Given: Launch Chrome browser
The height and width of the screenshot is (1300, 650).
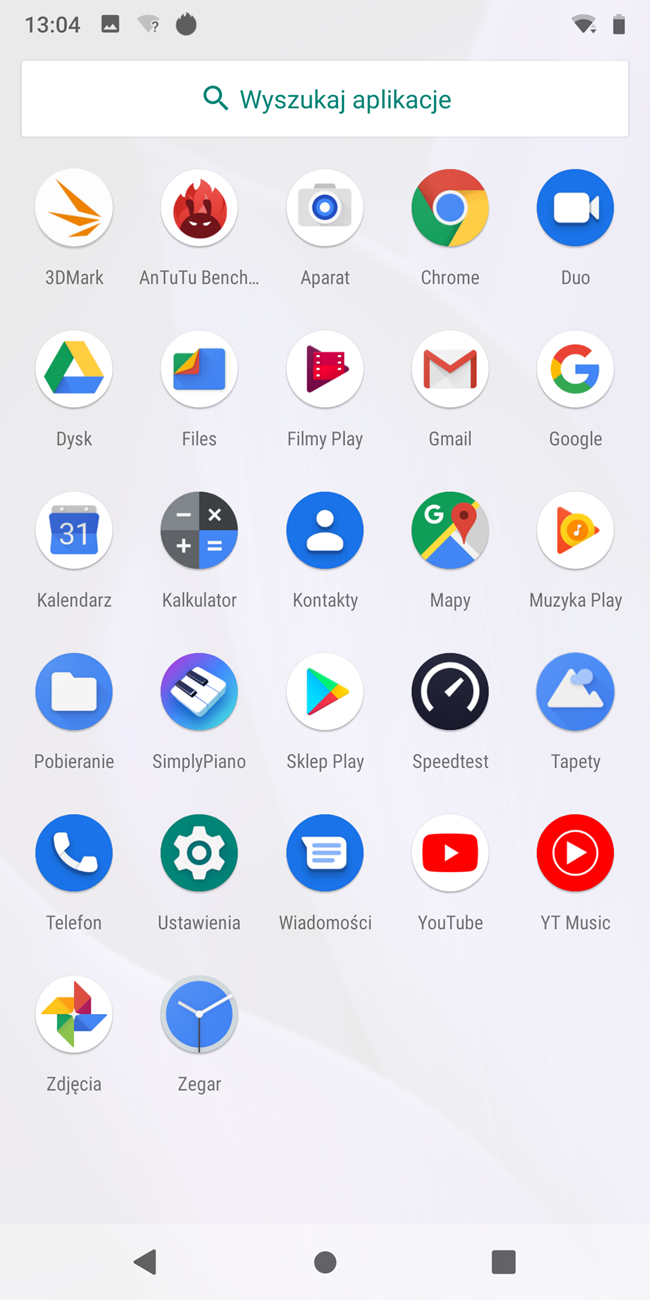Looking at the screenshot, I should click(450, 208).
